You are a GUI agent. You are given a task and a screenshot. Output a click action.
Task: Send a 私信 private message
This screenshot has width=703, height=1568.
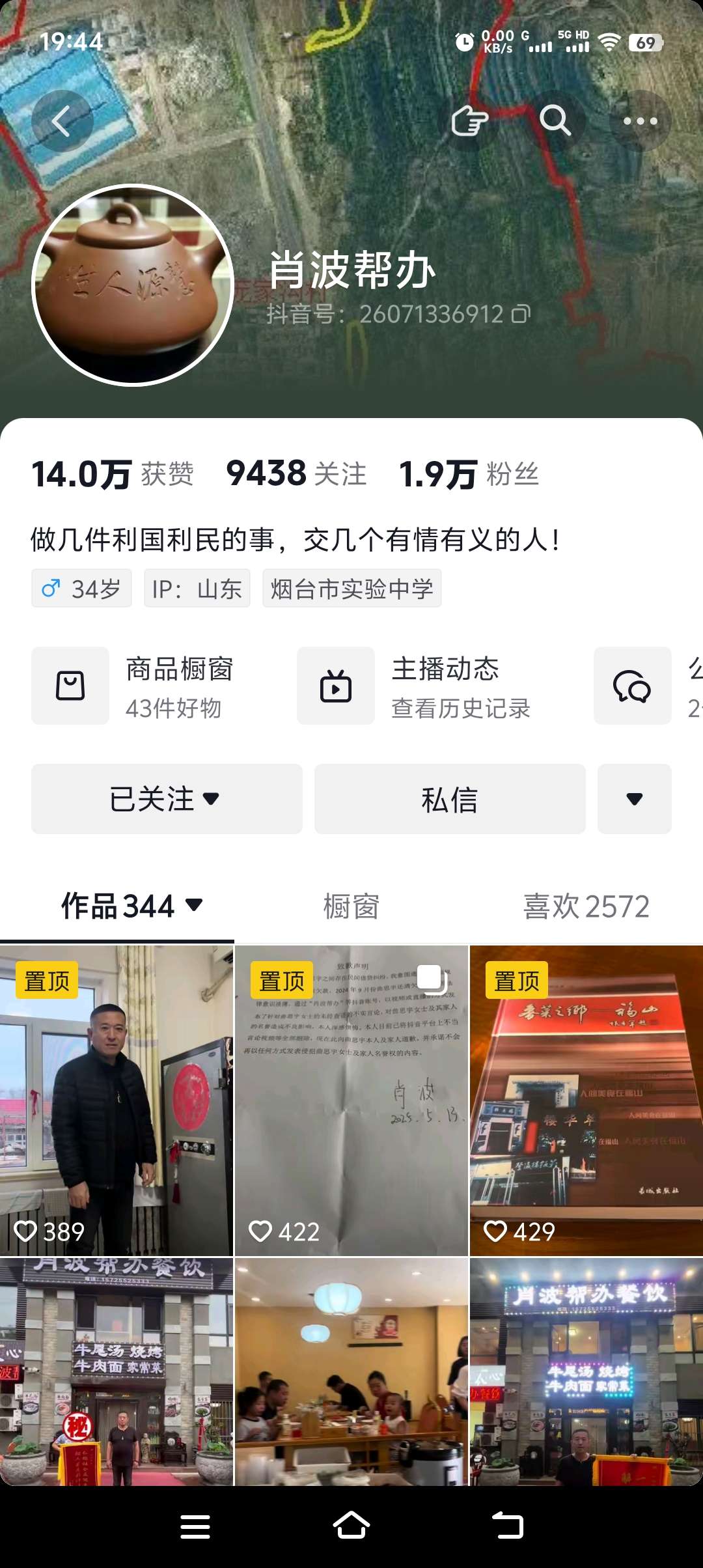(x=450, y=799)
